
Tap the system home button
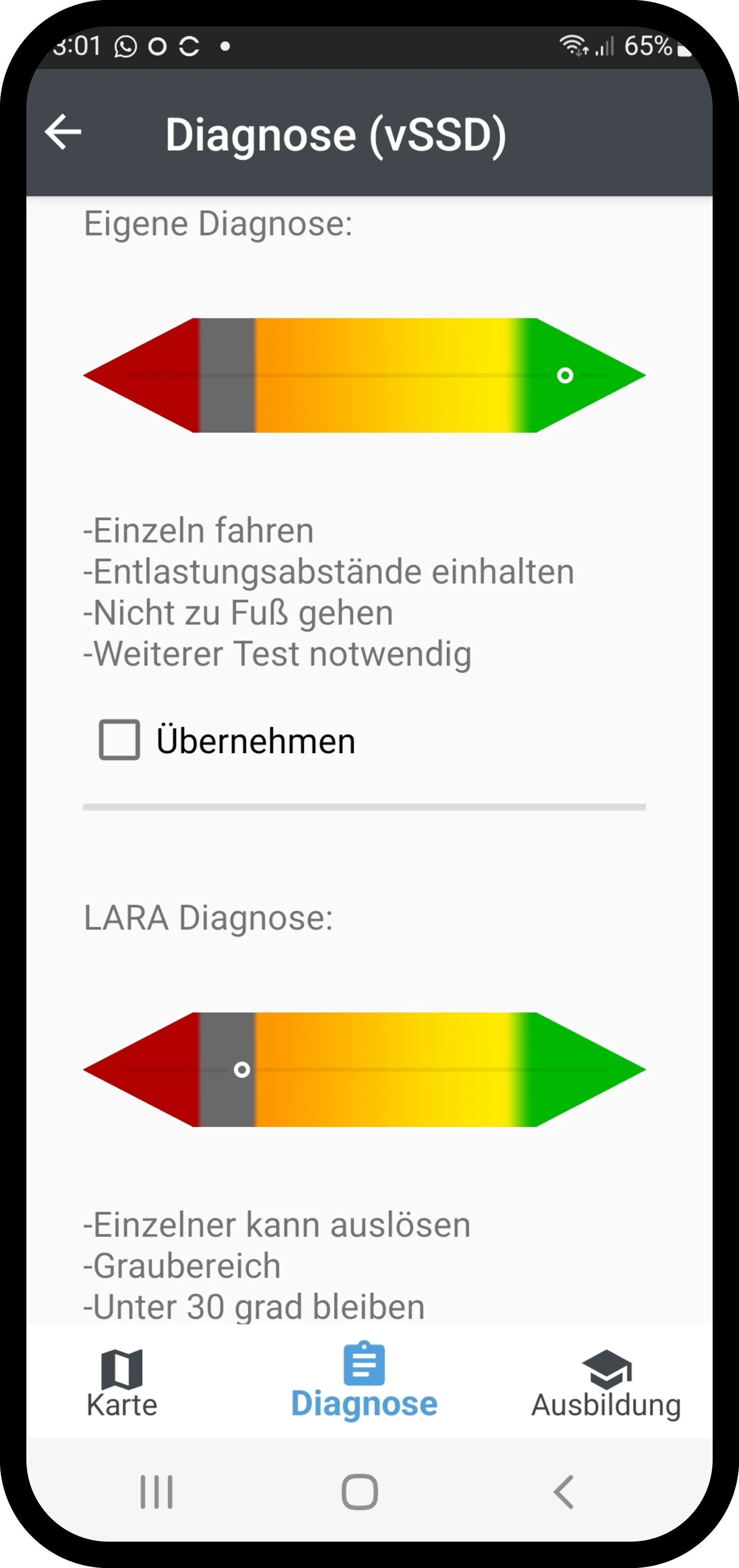(360, 1492)
